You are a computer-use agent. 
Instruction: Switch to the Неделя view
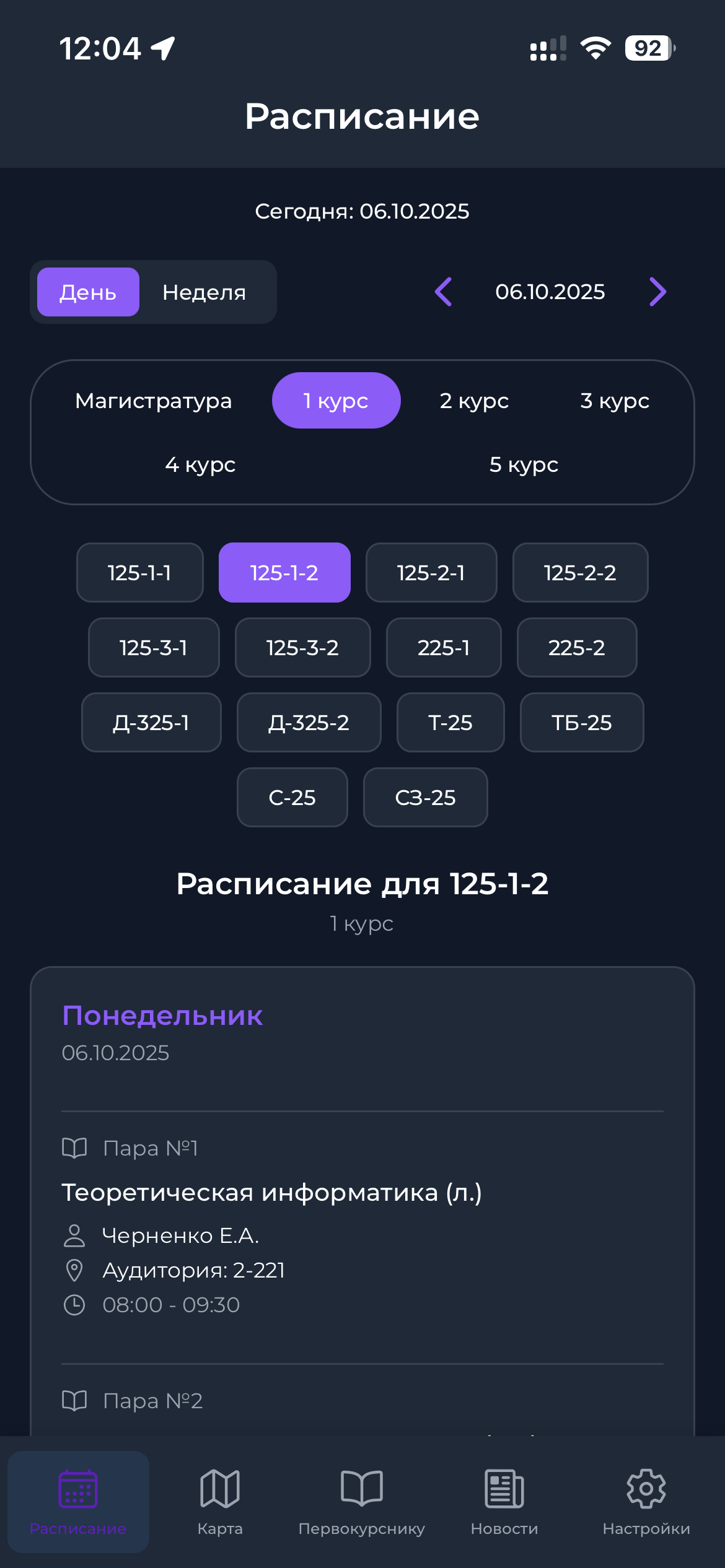pos(204,292)
